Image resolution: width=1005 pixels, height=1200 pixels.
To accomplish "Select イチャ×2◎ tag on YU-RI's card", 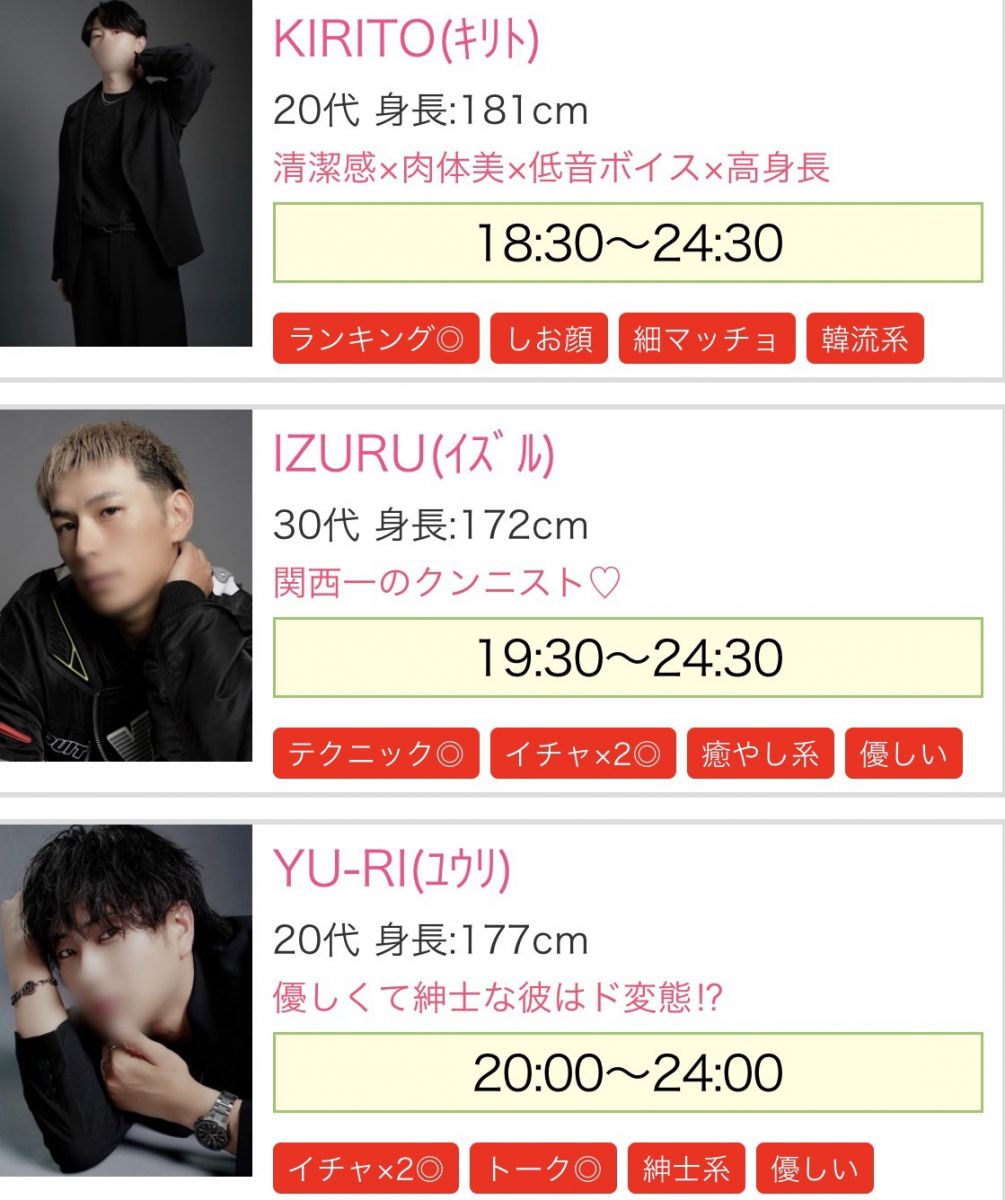I will point(365,1169).
